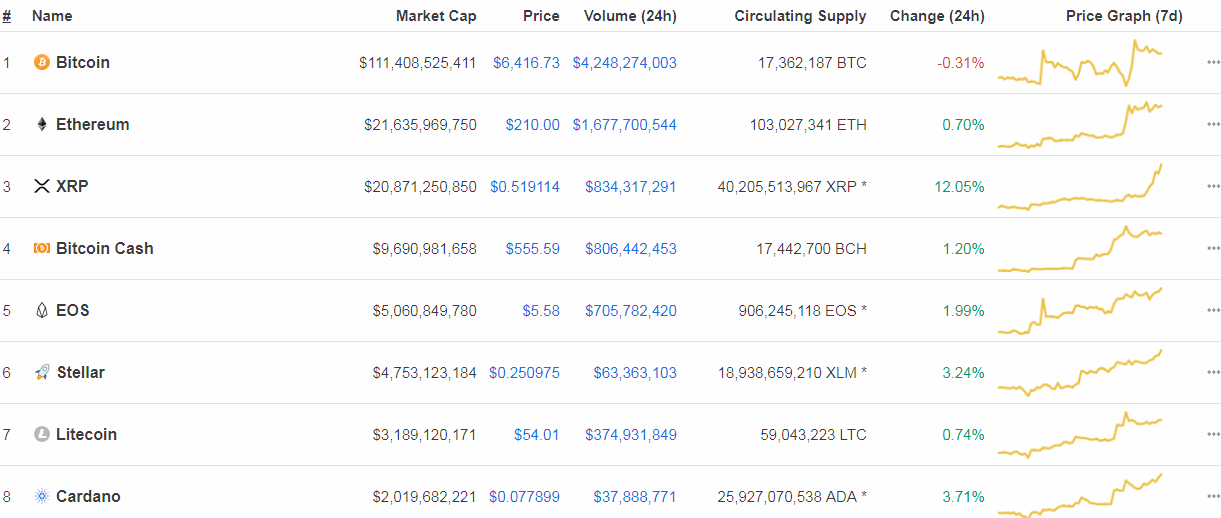Sort the table by the # column
Viewport: 1221px width, 518px height.
coord(7,16)
